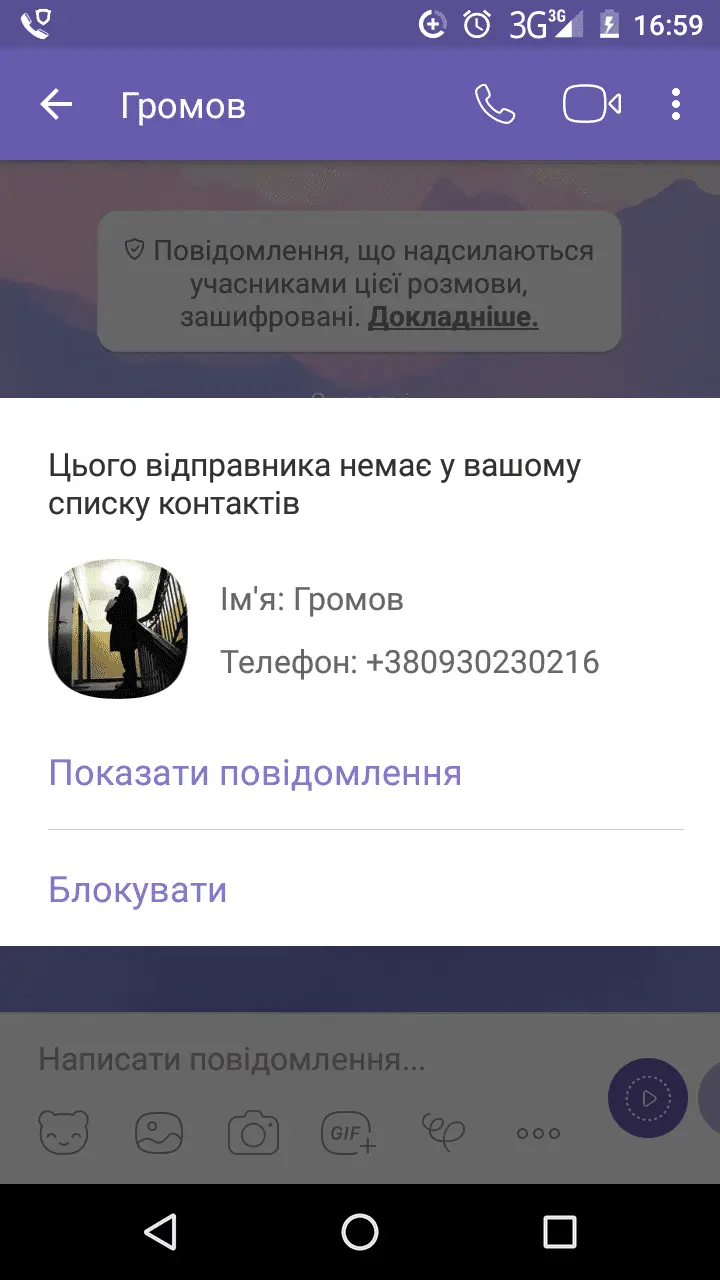Open the GIF creator
Screen dimensions: 720x1280
(348, 1133)
